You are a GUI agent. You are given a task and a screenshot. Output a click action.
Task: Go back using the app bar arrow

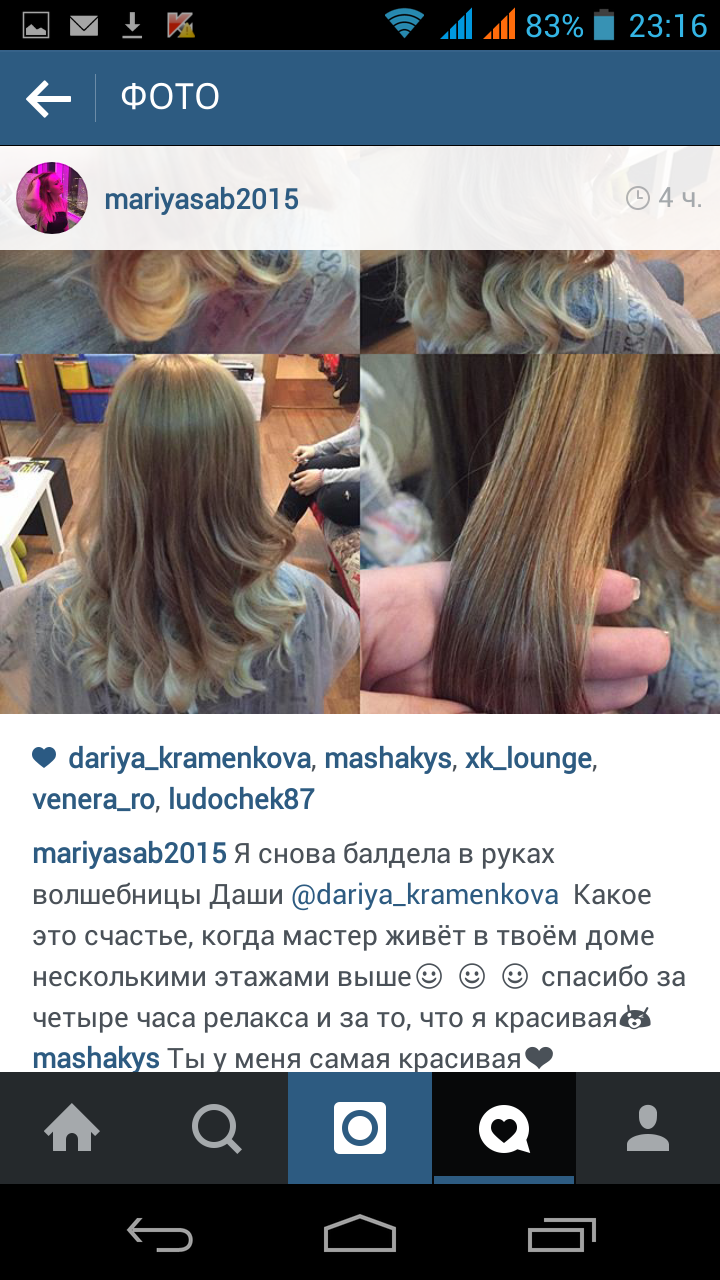48,98
